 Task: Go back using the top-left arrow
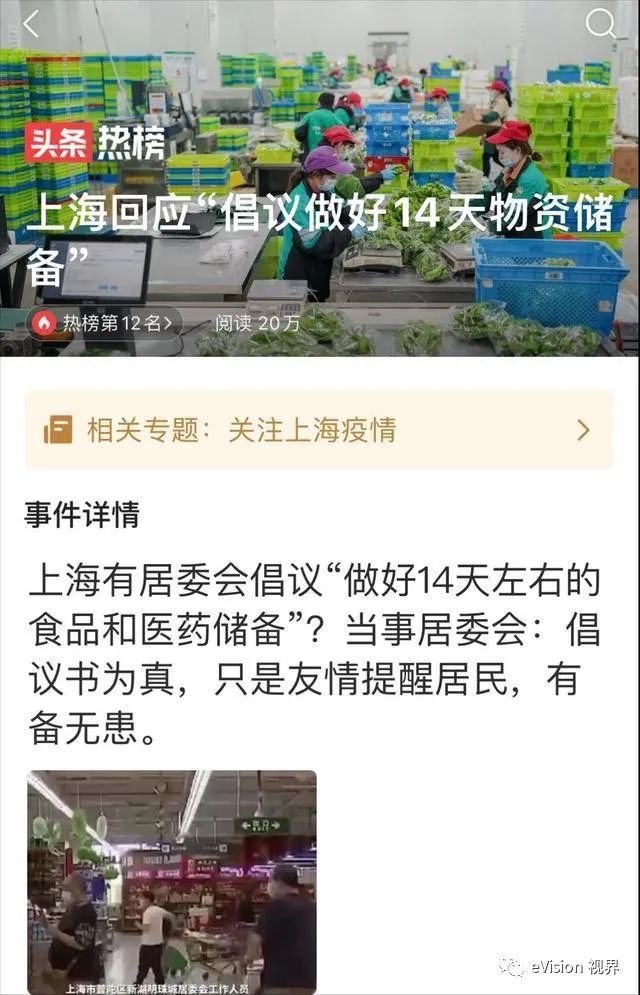(x=31, y=24)
